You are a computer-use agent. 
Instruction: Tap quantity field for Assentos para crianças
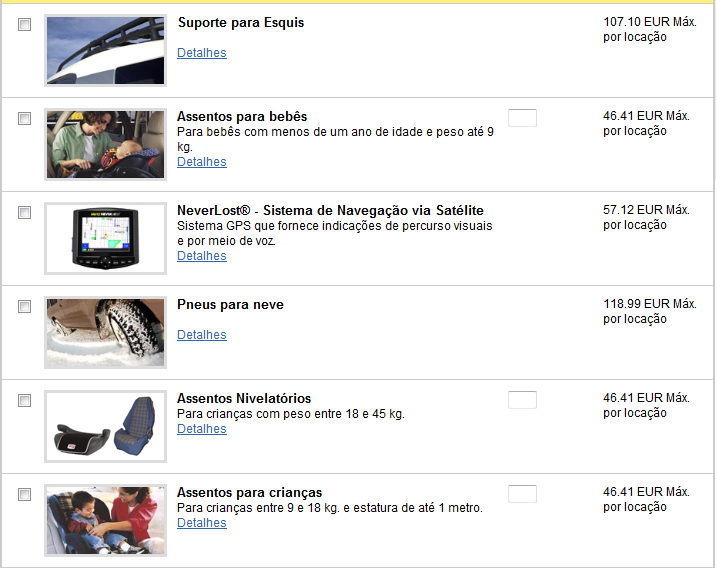pyautogui.click(x=522, y=495)
